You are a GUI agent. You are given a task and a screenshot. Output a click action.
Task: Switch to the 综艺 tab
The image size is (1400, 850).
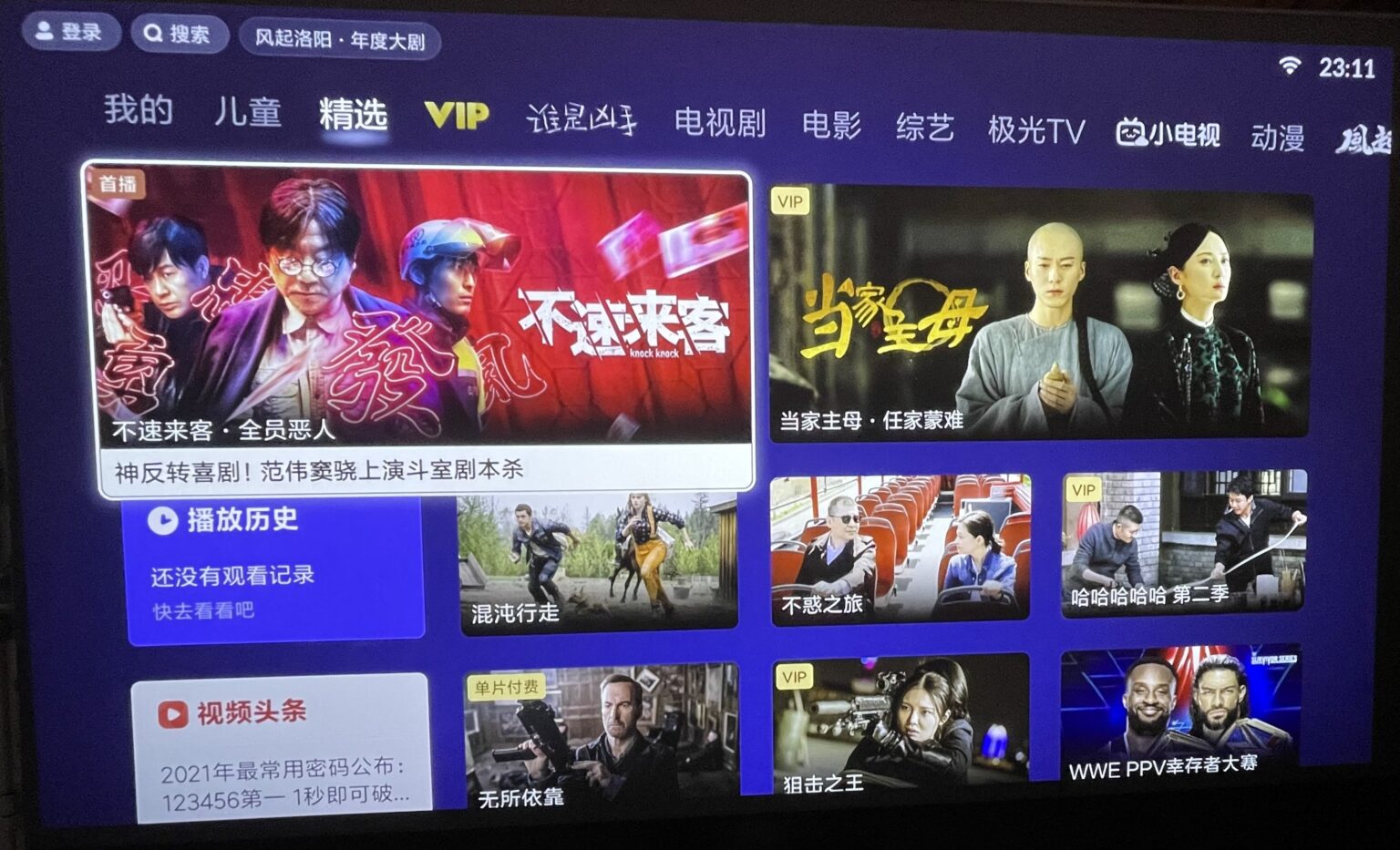click(x=923, y=128)
